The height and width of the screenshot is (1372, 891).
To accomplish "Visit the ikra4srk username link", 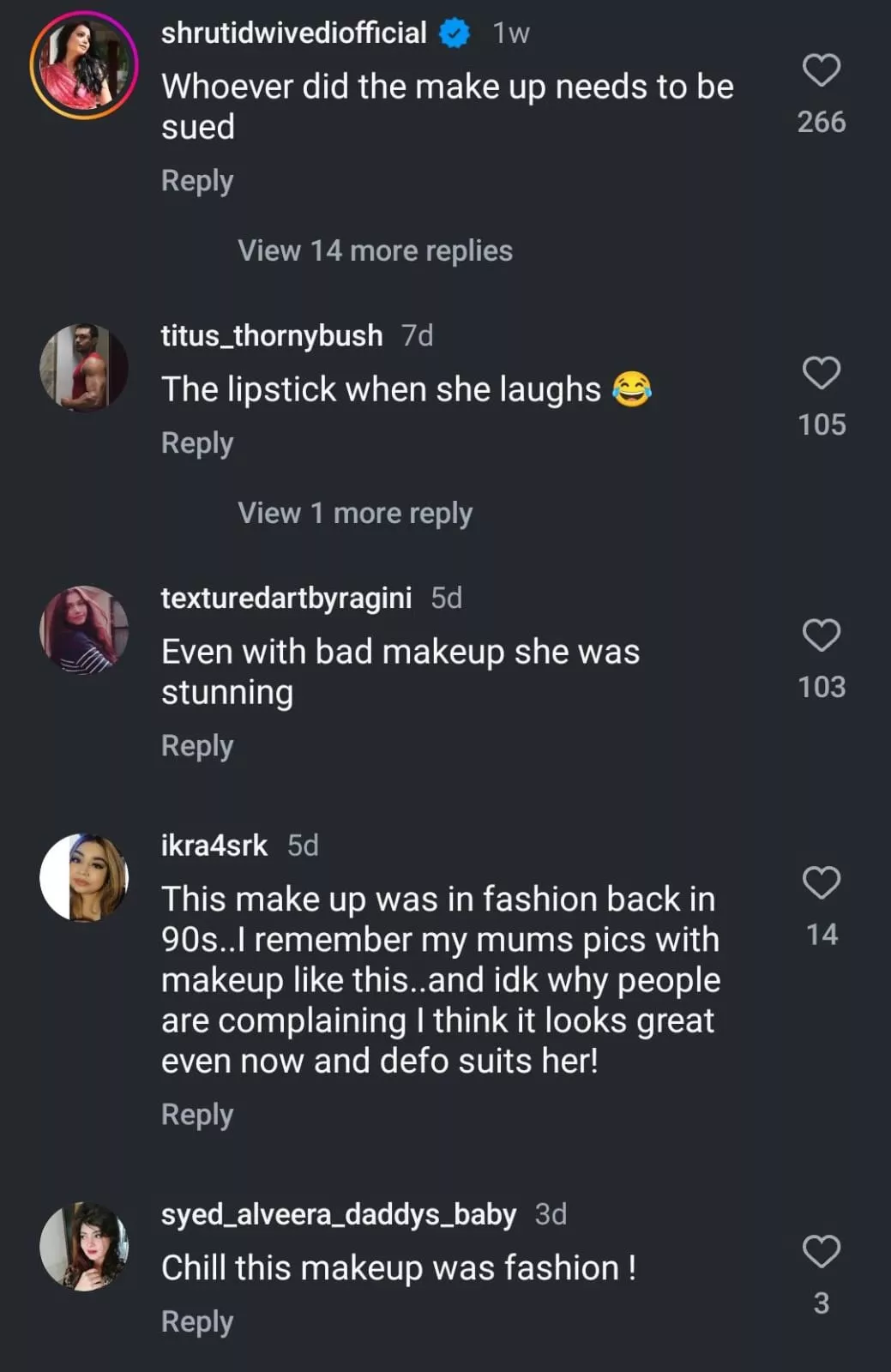I will (214, 846).
